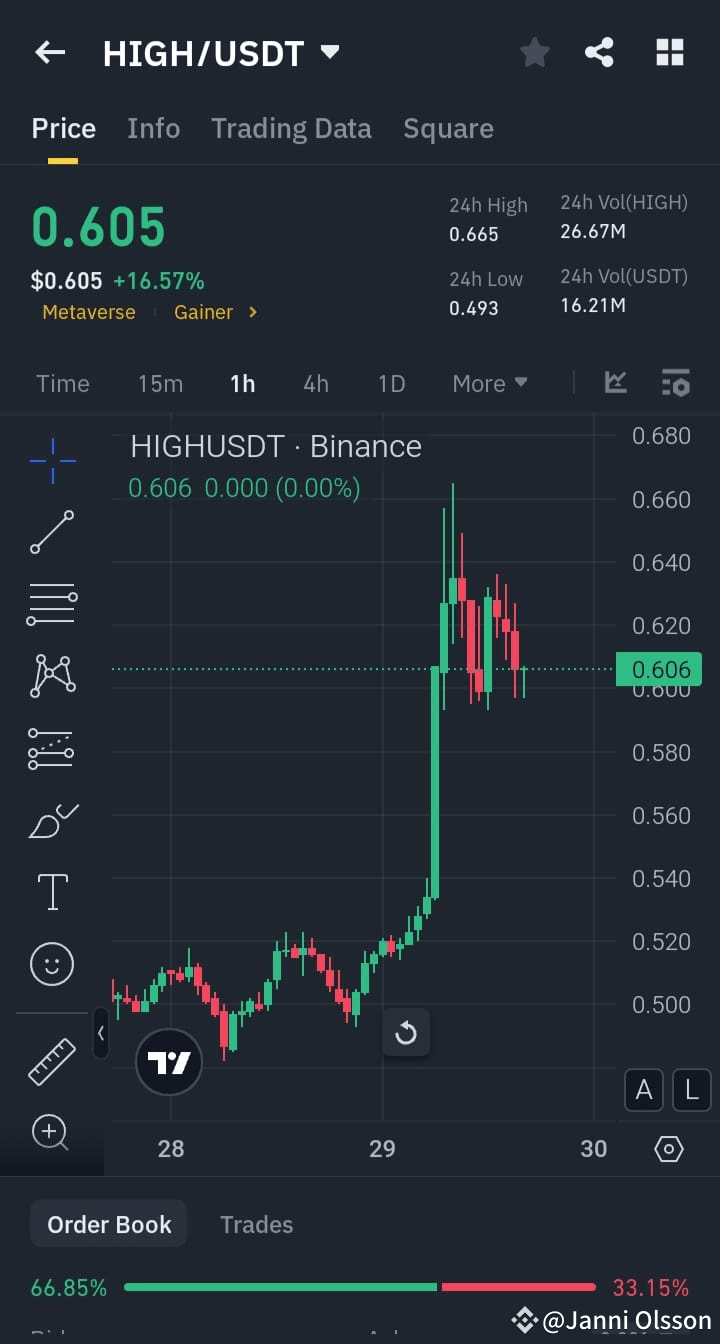Expand the More timeframe dropdown
Image resolution: width=720 pixels, height=1344 pixels.
point(489,383)
